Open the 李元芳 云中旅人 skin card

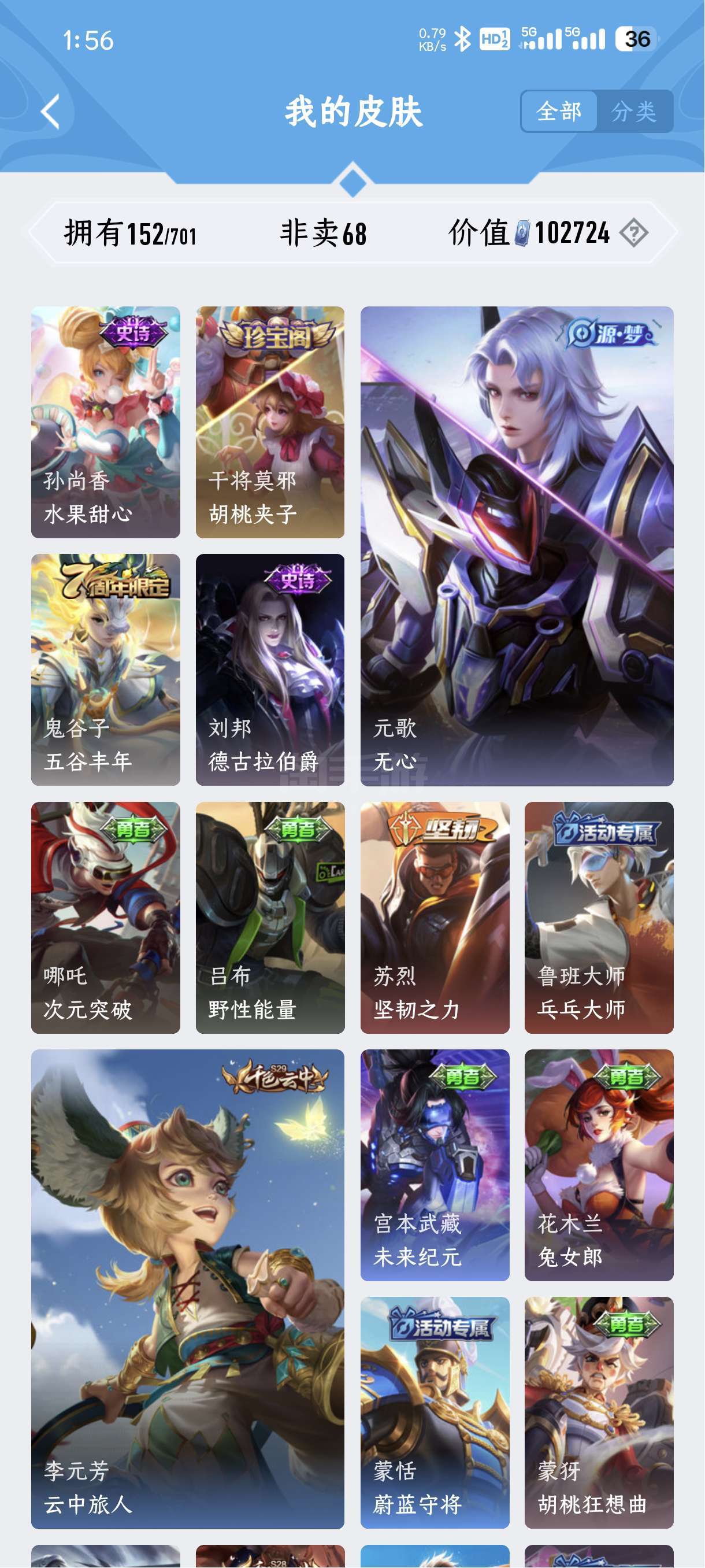tap(188, 1289)
